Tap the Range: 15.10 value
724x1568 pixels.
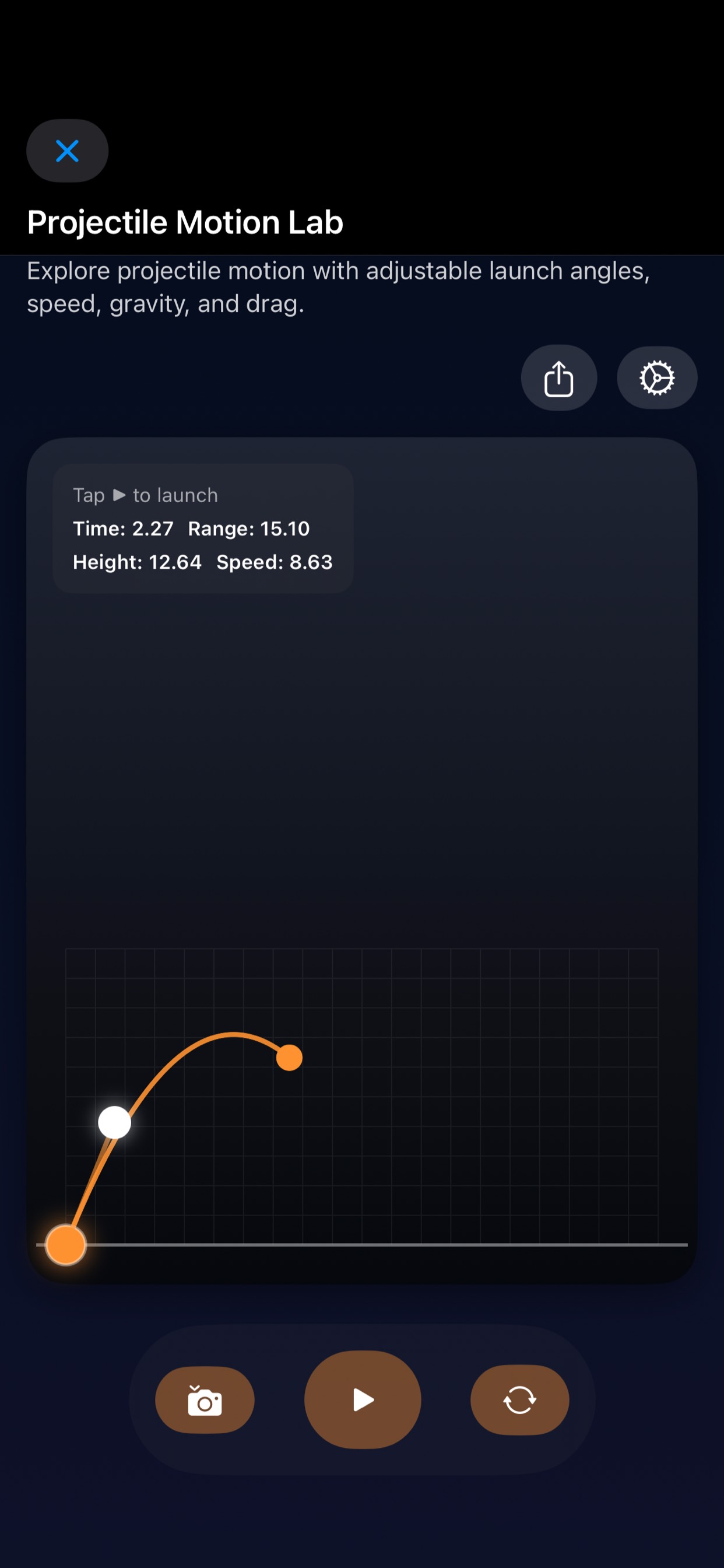point(248,528)
